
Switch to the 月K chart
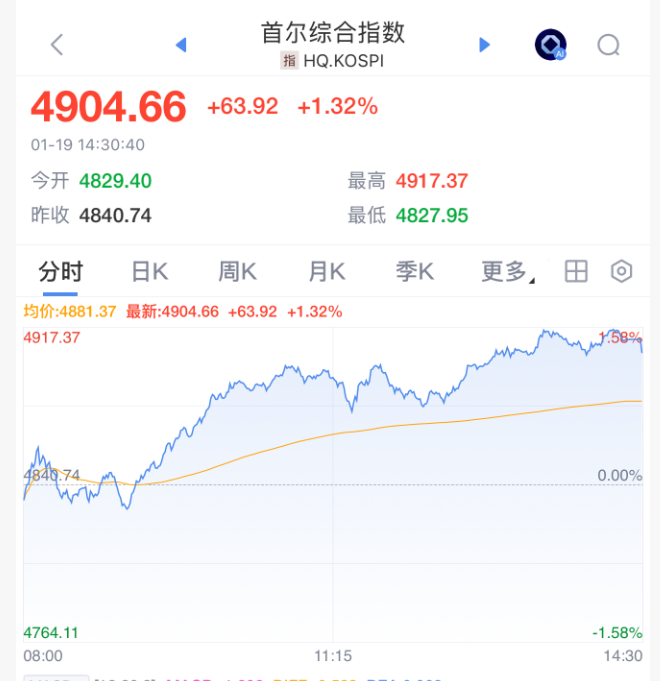[327, 271]
